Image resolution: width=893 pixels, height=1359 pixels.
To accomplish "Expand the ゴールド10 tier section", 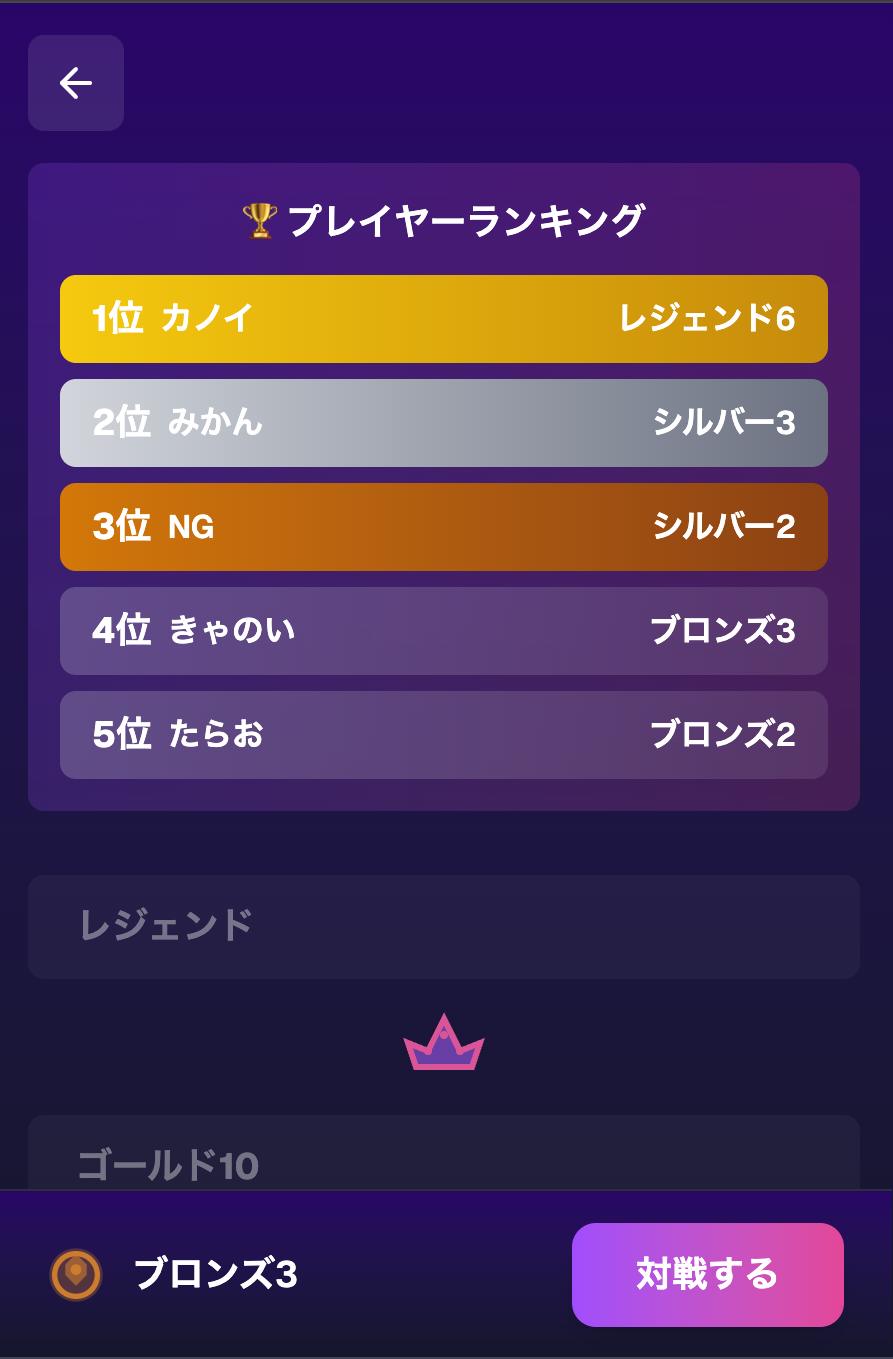I will pyautogui.click(x=444, y=1155).
